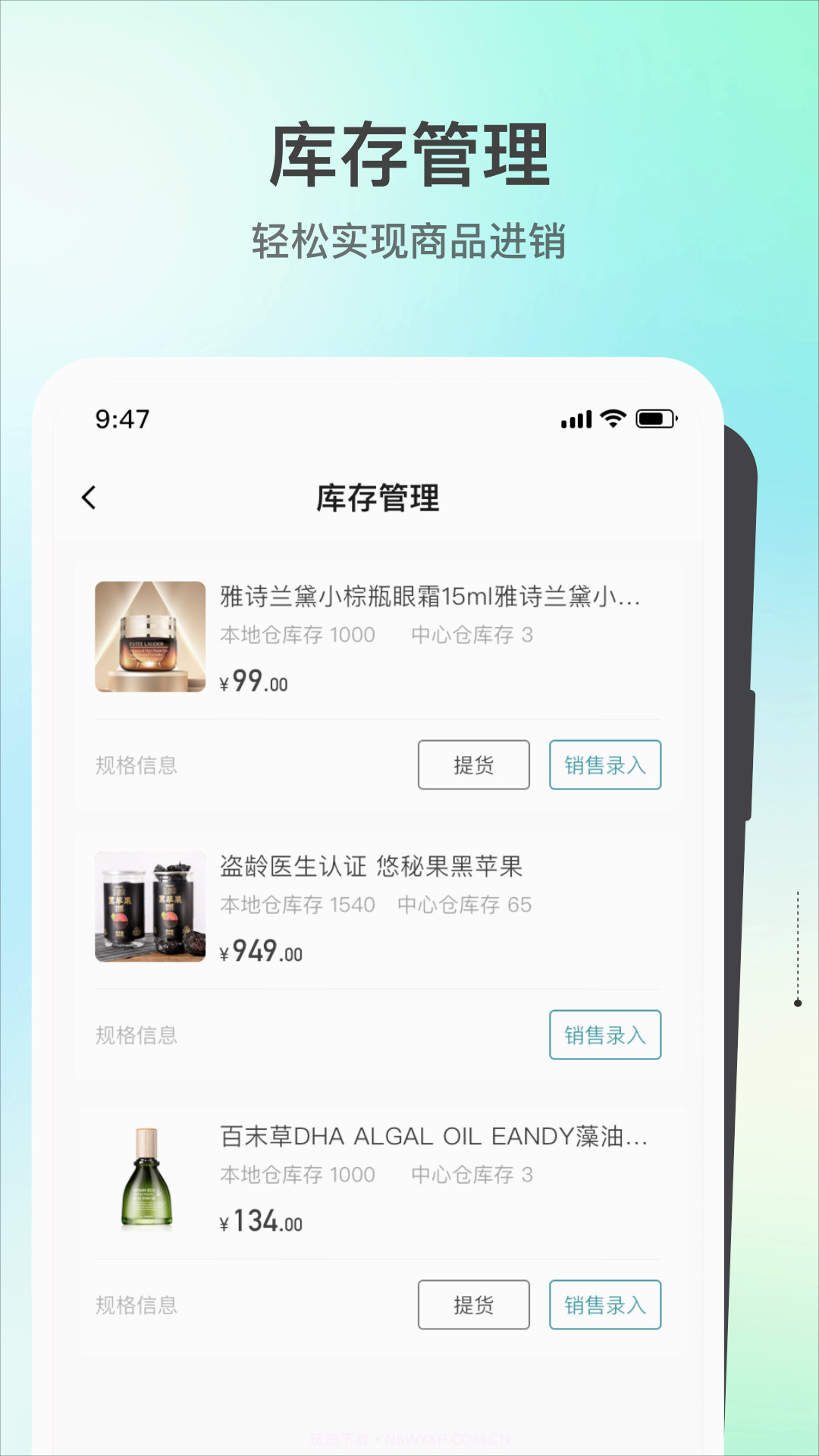The image size is (819, 1456).
Task: Open the 雅诗兰黛小棕瓶眼霜 product image
Action: point(149,637)
